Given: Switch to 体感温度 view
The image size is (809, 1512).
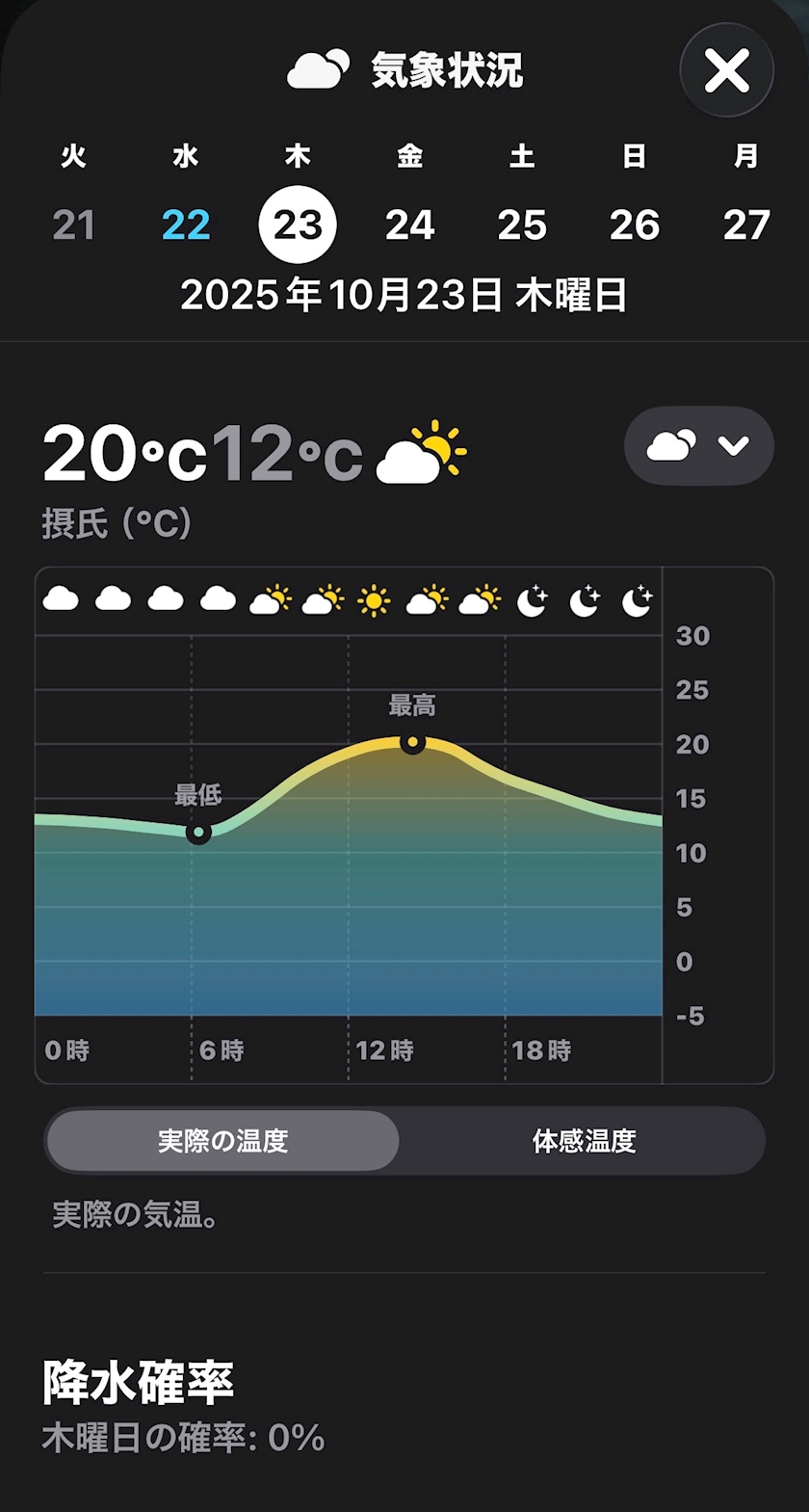Looking at the screenshot, I should pyautogui.click(x=584, y=1141).
